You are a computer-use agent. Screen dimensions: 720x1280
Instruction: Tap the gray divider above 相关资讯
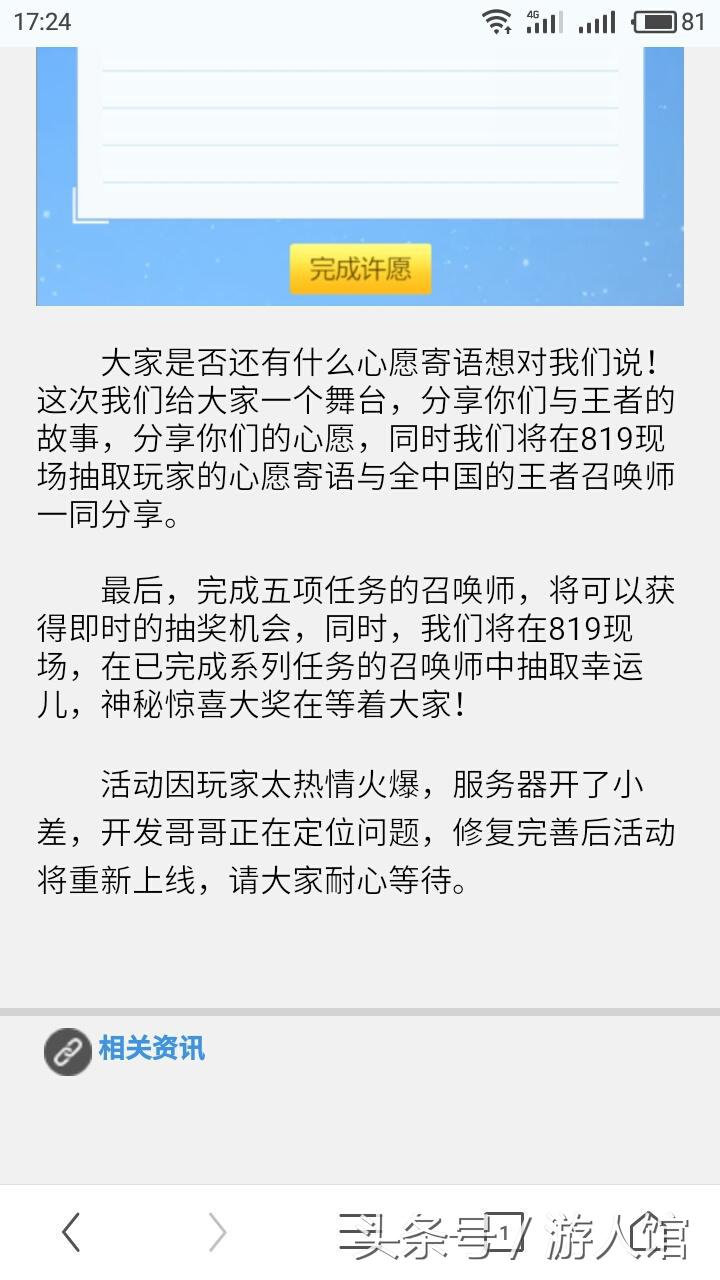(x=360, y=1007)
